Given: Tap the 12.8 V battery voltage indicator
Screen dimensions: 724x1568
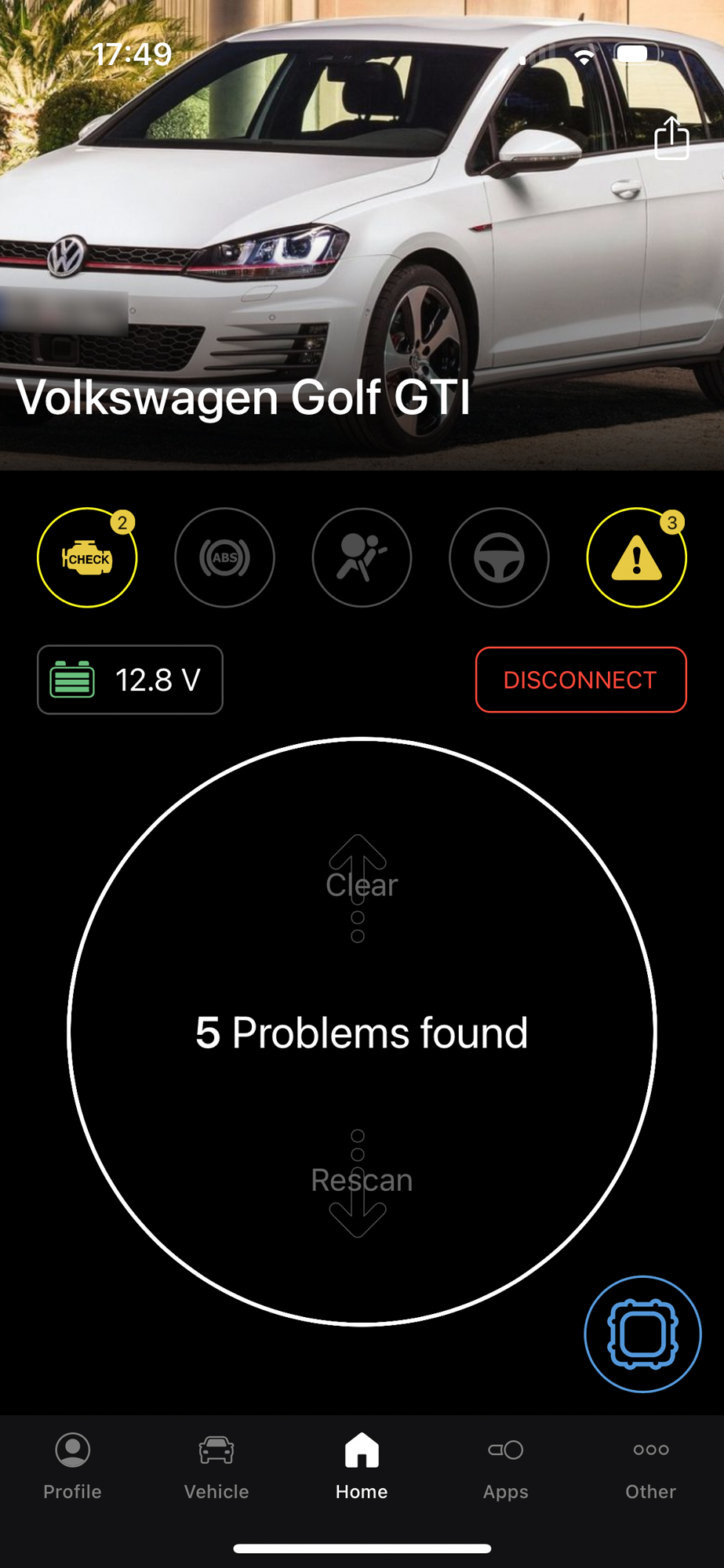Looking at the screenshot, I should [x=130, y=680].
